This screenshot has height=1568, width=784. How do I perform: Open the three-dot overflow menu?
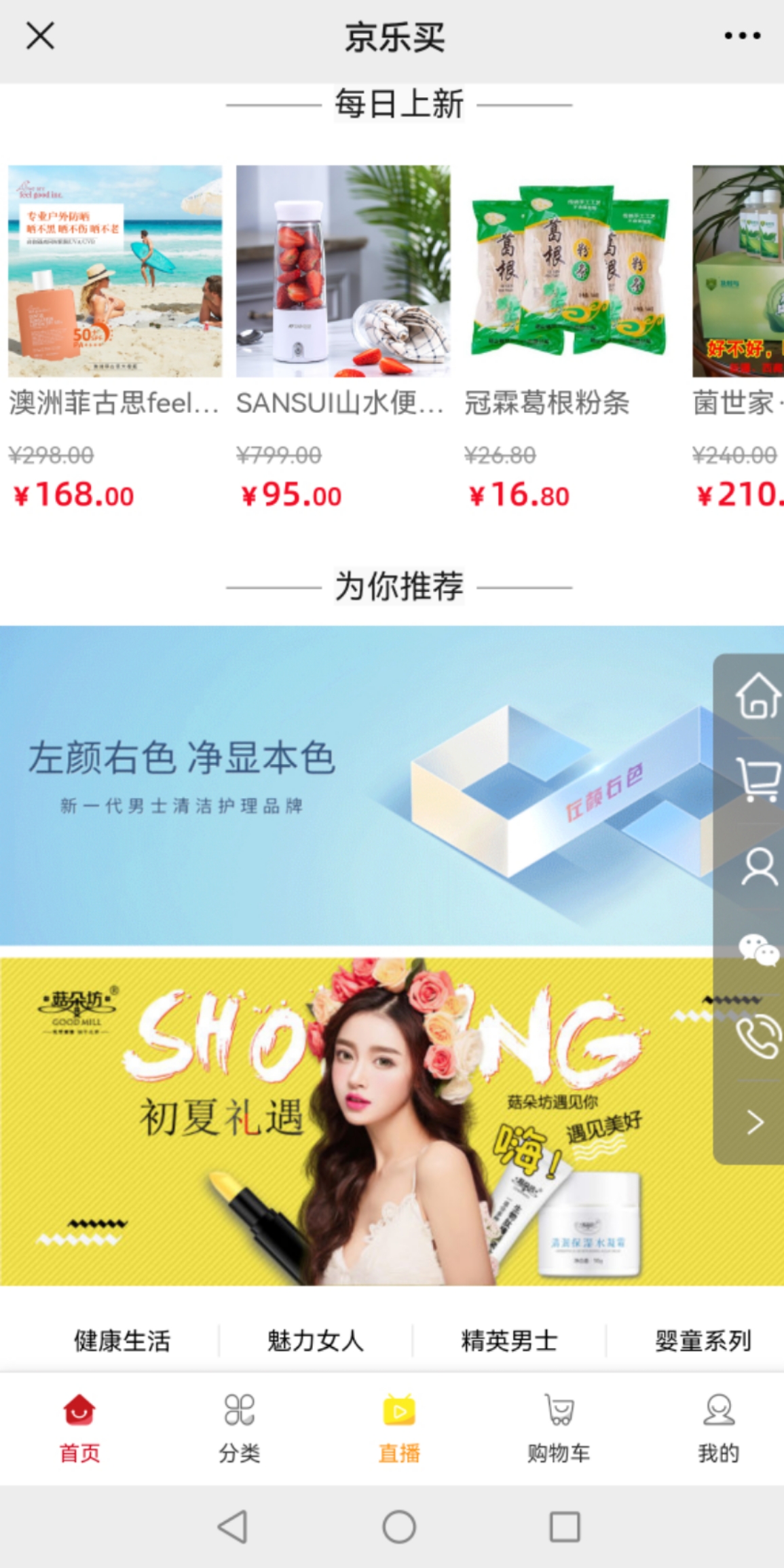[742, 36]
